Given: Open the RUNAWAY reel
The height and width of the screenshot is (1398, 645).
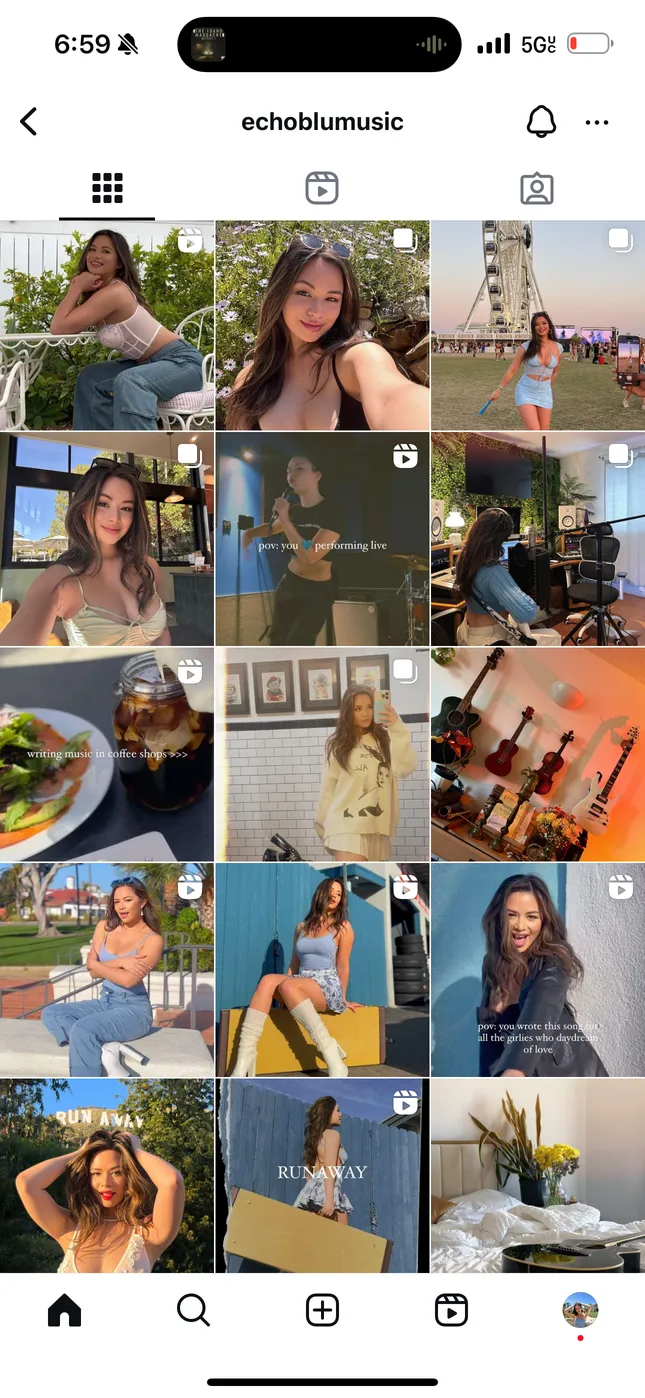Looking at the screenshot, I should pos(322,1175).
